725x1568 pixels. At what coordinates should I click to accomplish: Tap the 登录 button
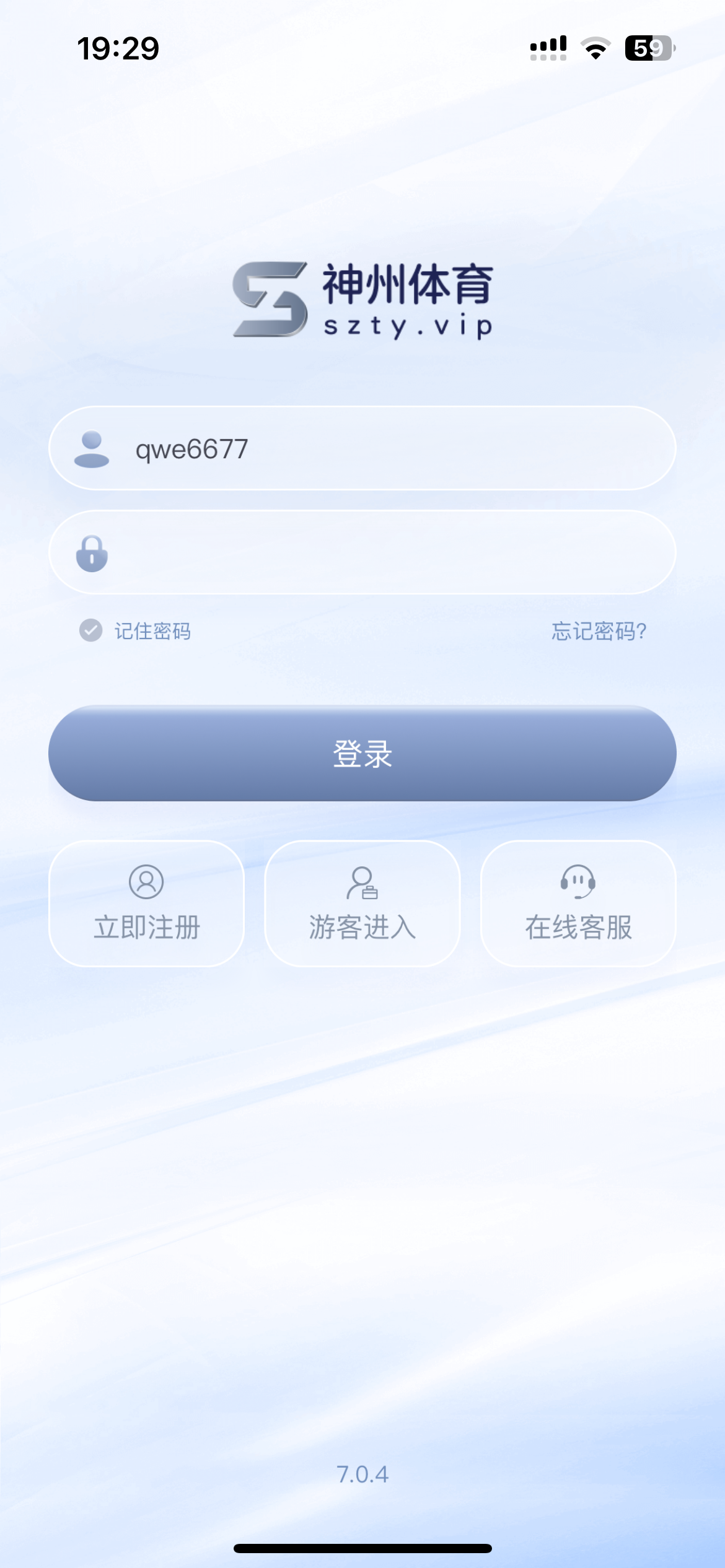click(362, 753)
